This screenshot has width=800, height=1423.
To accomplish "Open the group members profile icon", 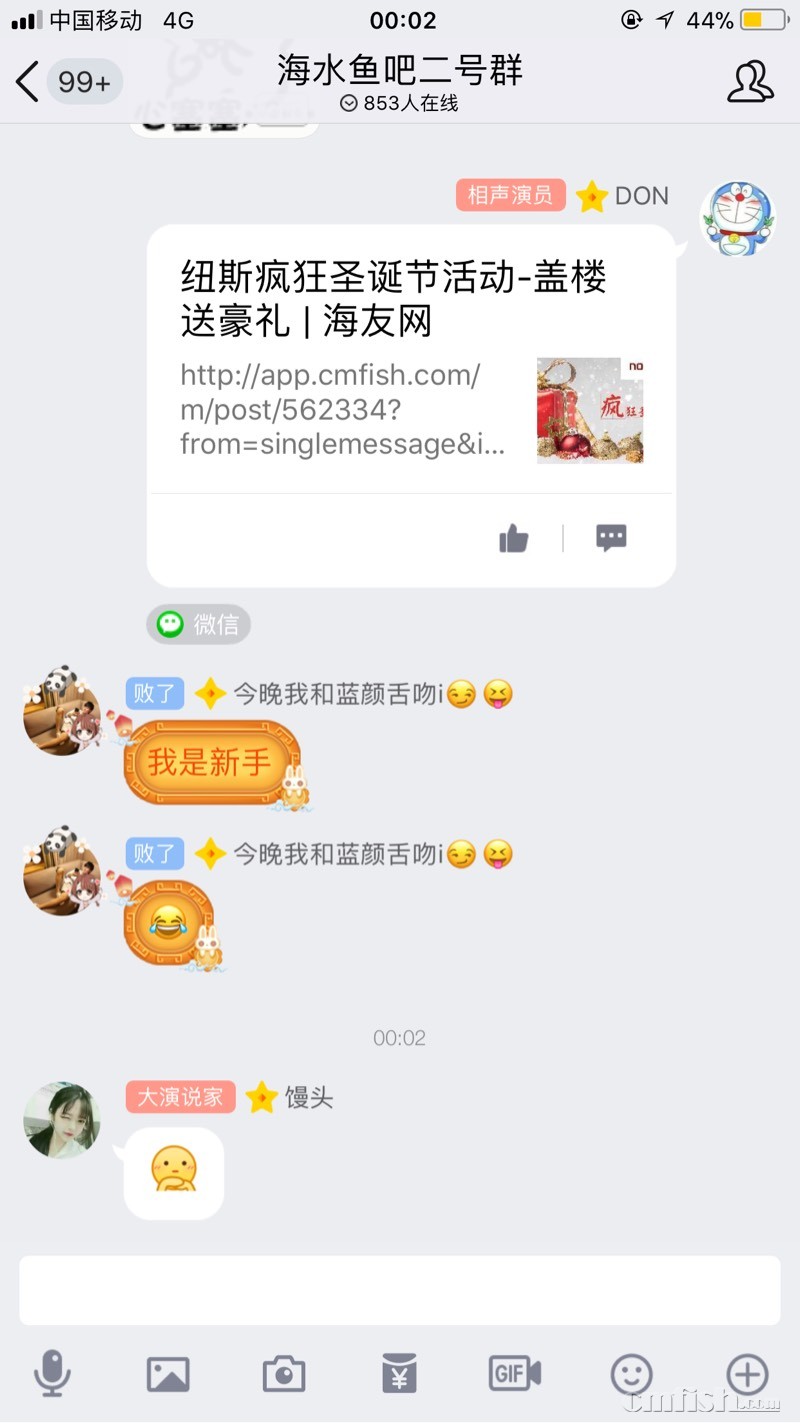I will (x=750, y=81).
